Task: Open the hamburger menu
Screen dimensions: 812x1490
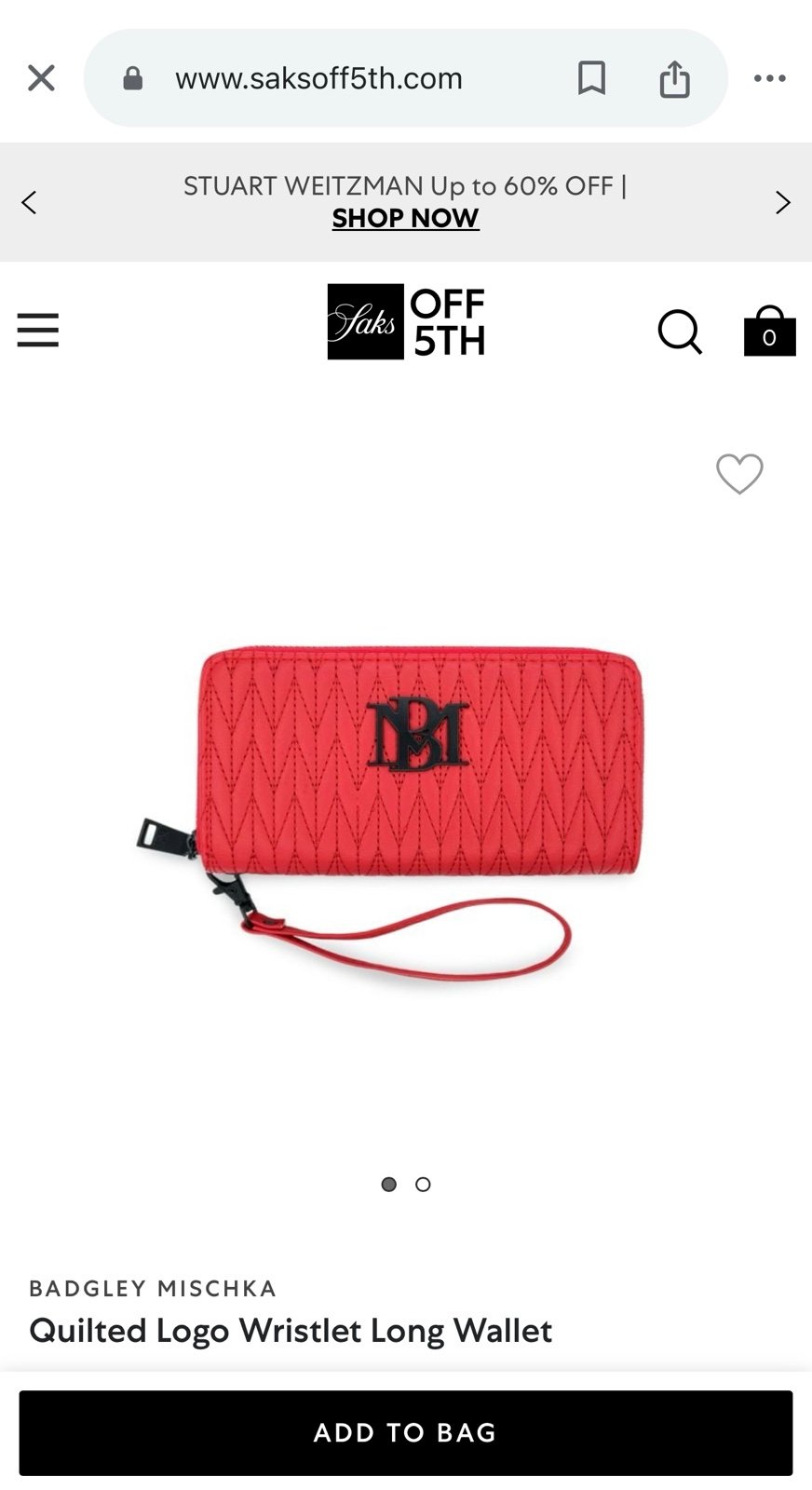Action: pos(38,331)
